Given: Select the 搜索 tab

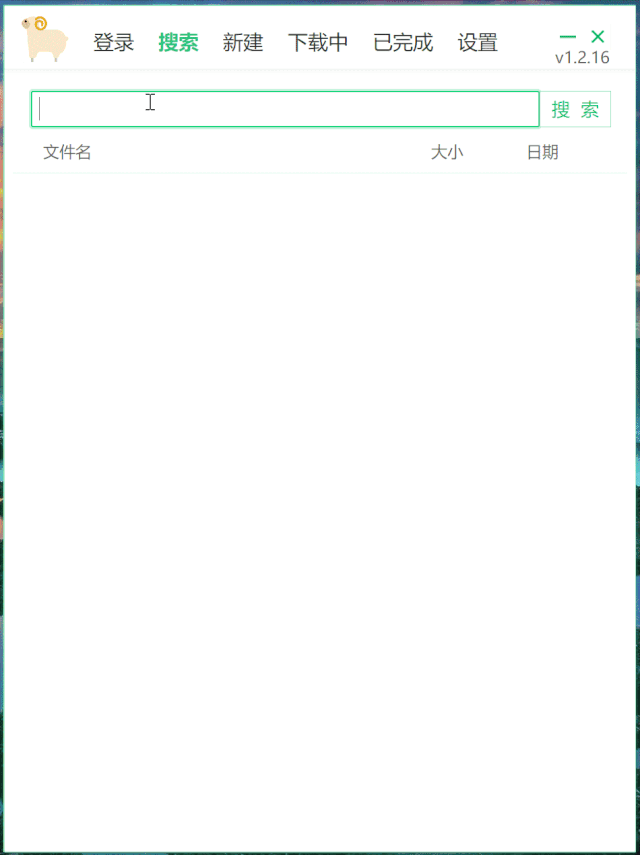Looking at the screenshot, I should click(178, 43).
